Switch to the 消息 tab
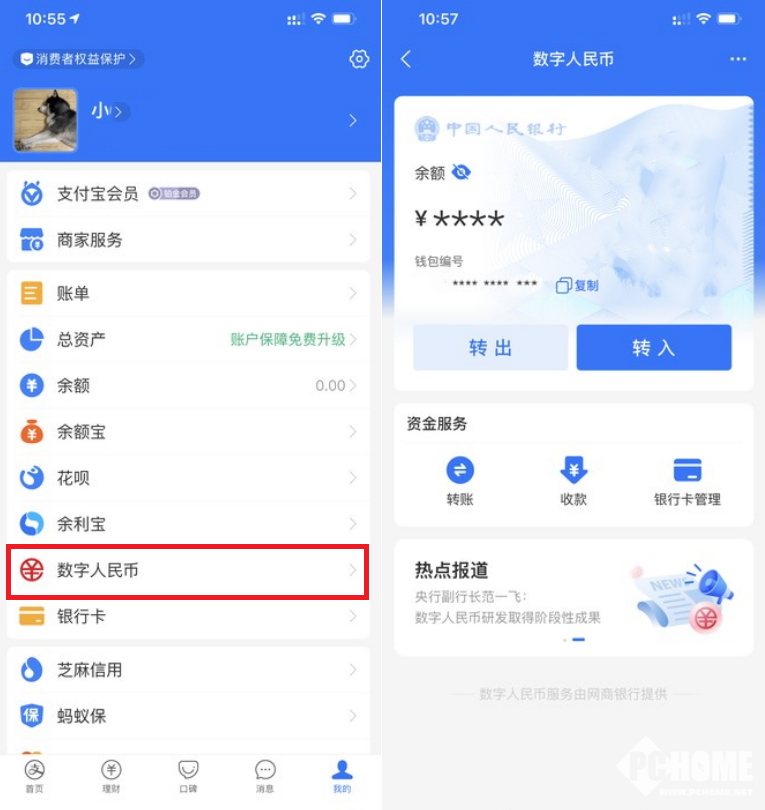The image size is (765, 810). [265, 777]
